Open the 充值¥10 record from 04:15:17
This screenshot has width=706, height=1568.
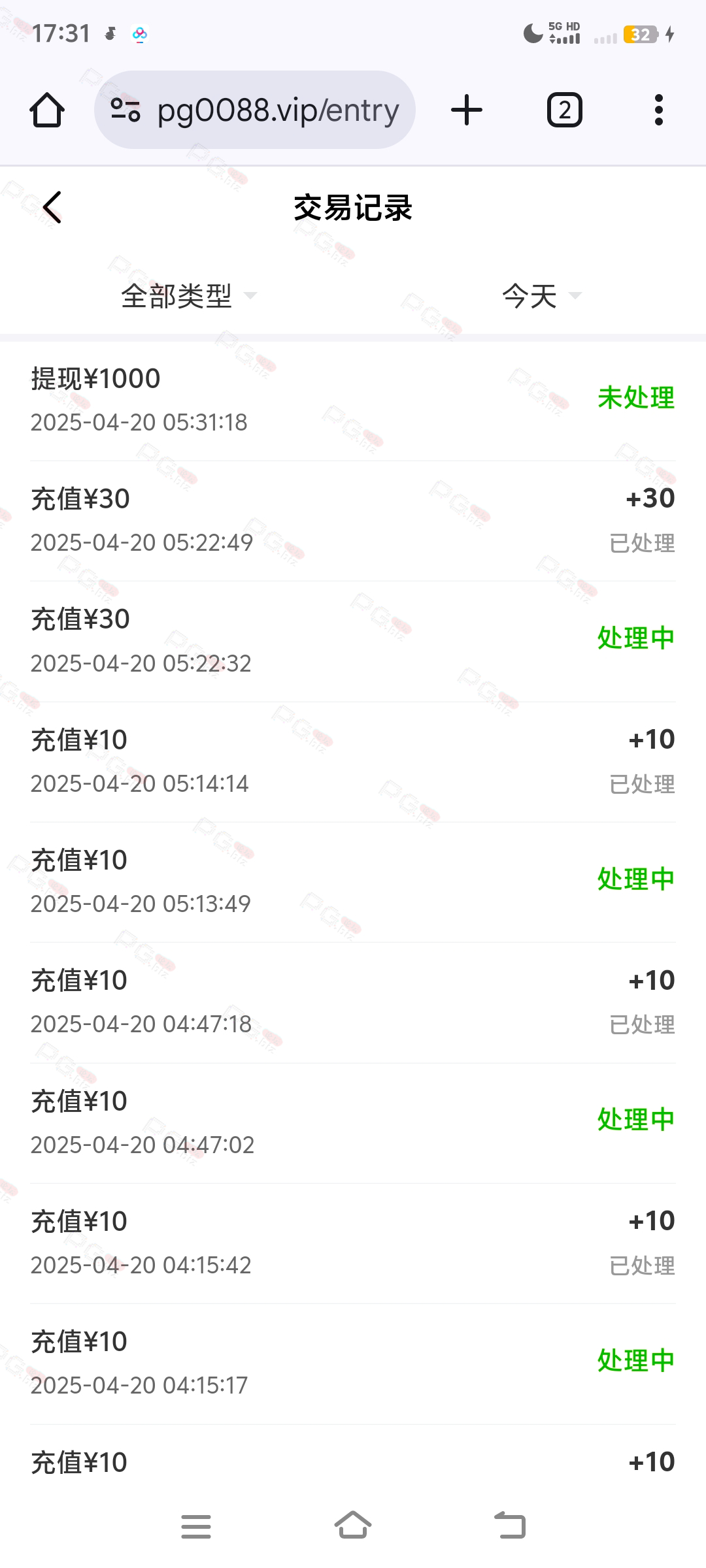(353, 1364)
